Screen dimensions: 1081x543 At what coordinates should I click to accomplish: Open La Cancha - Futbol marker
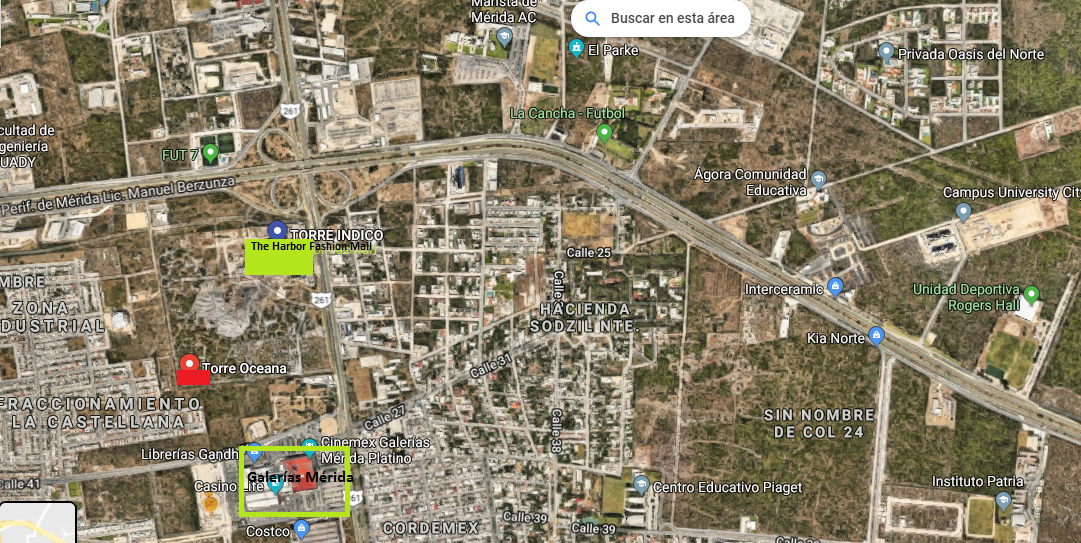pyautogui.click(x=603, y=132)
